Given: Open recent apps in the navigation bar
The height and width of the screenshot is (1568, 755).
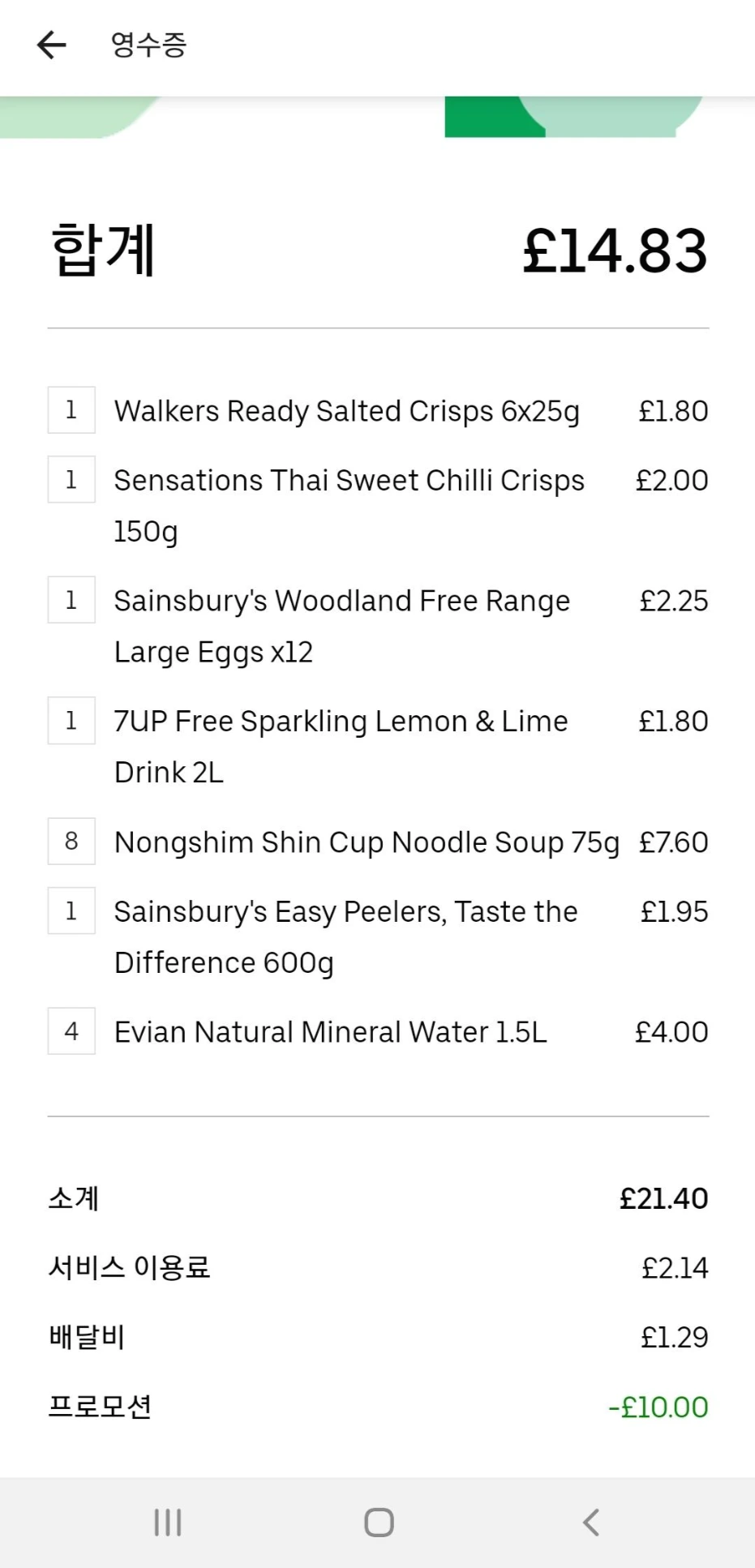Looking at the screenshot, I should click(x=168, y=1522).
